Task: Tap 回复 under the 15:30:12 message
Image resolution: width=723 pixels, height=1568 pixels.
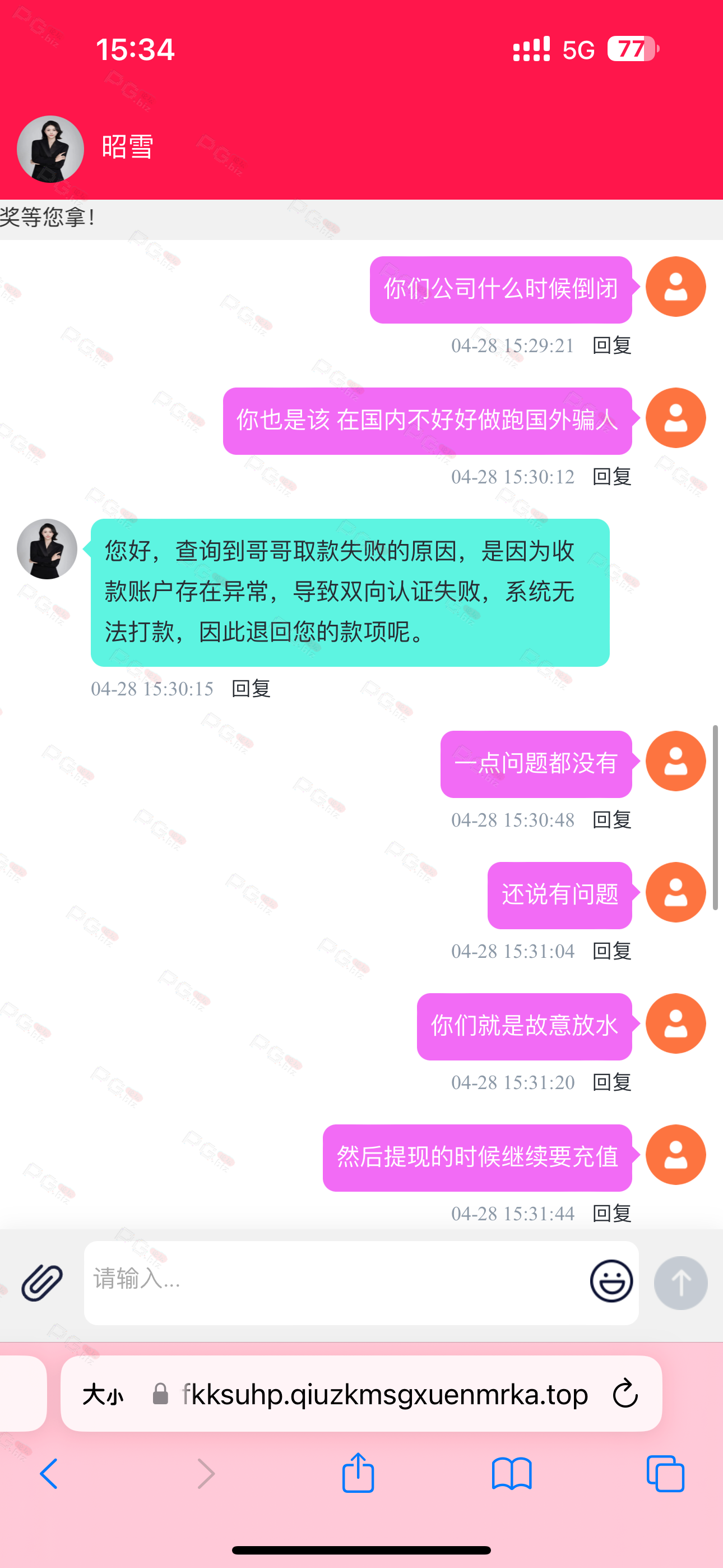Action: click(x=612, y=477)
